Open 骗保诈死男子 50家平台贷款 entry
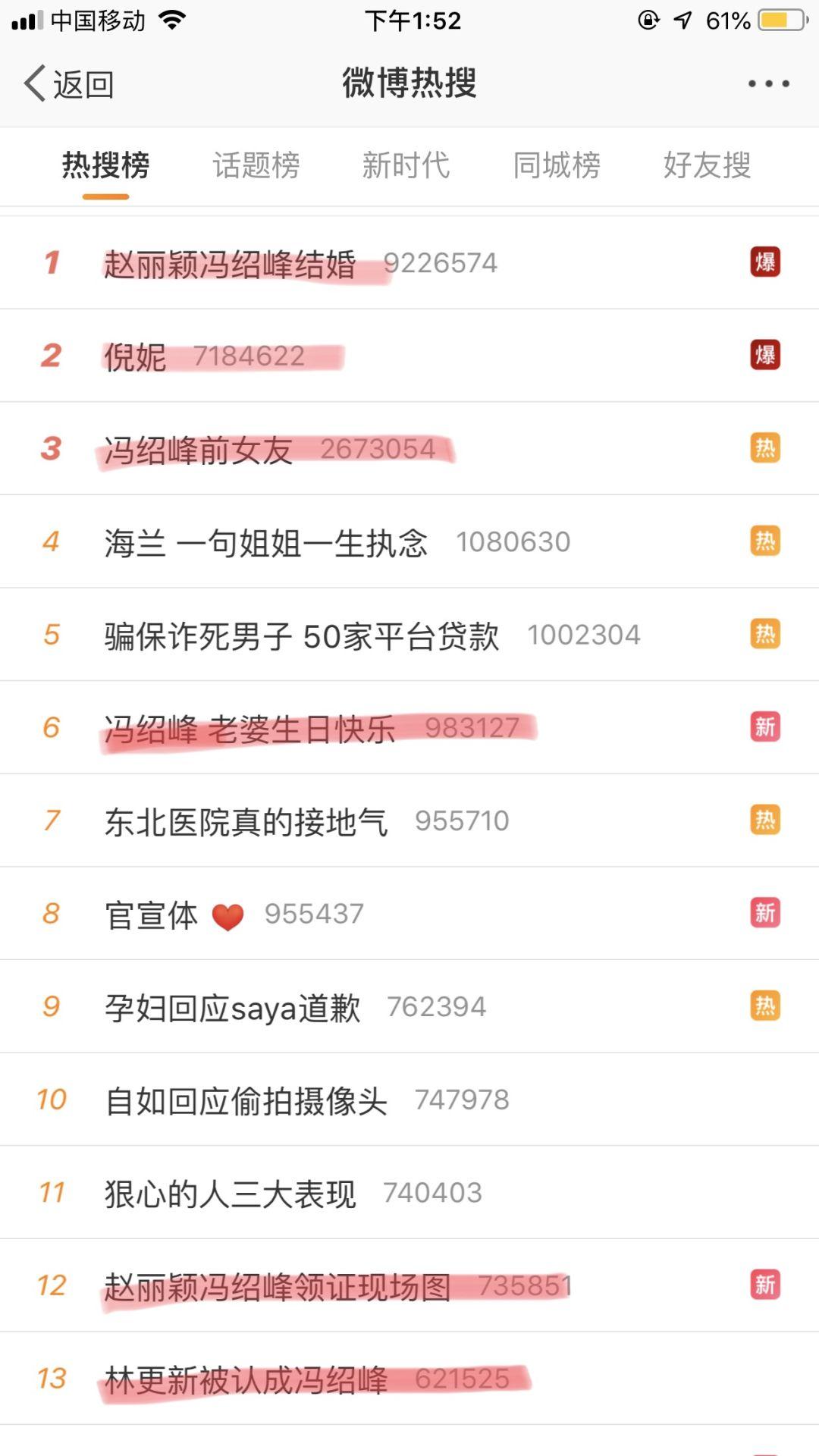Viewport: 819px width, 1456px height. point(409,634)
